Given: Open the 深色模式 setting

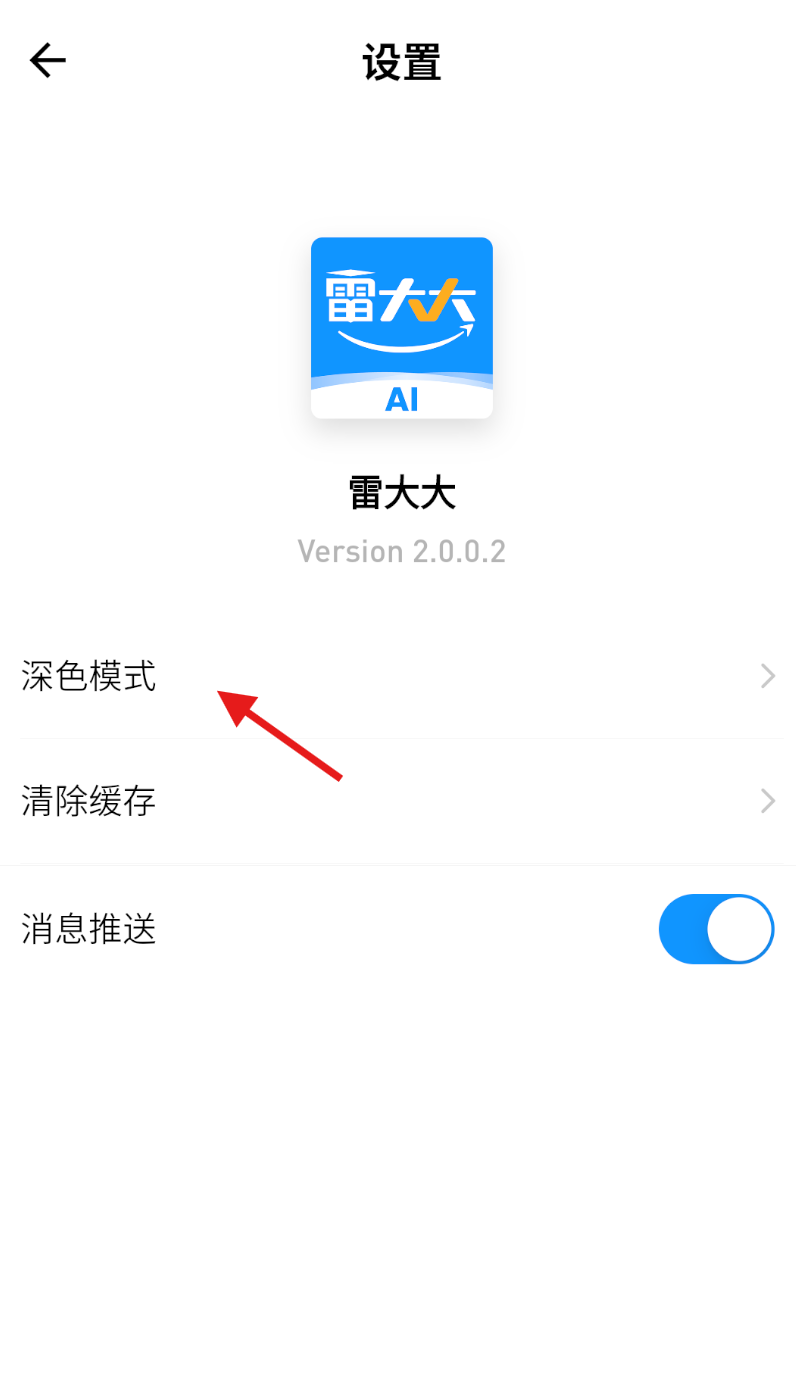Looking at the screenshot, I should (x=398, y=677).
